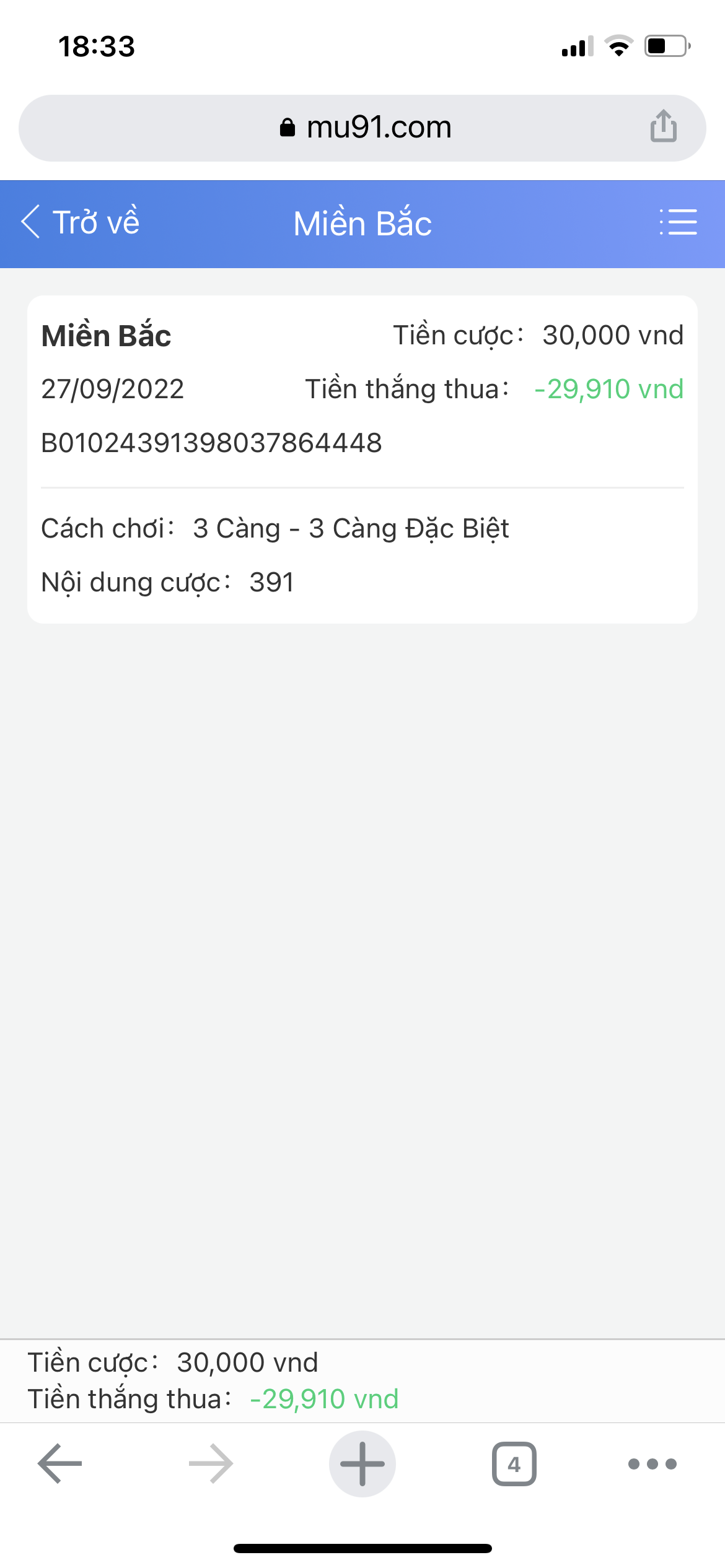The height and width of the screenshot is (1568, 725).
Task: Go forward in the browser
Action: 211,1464
